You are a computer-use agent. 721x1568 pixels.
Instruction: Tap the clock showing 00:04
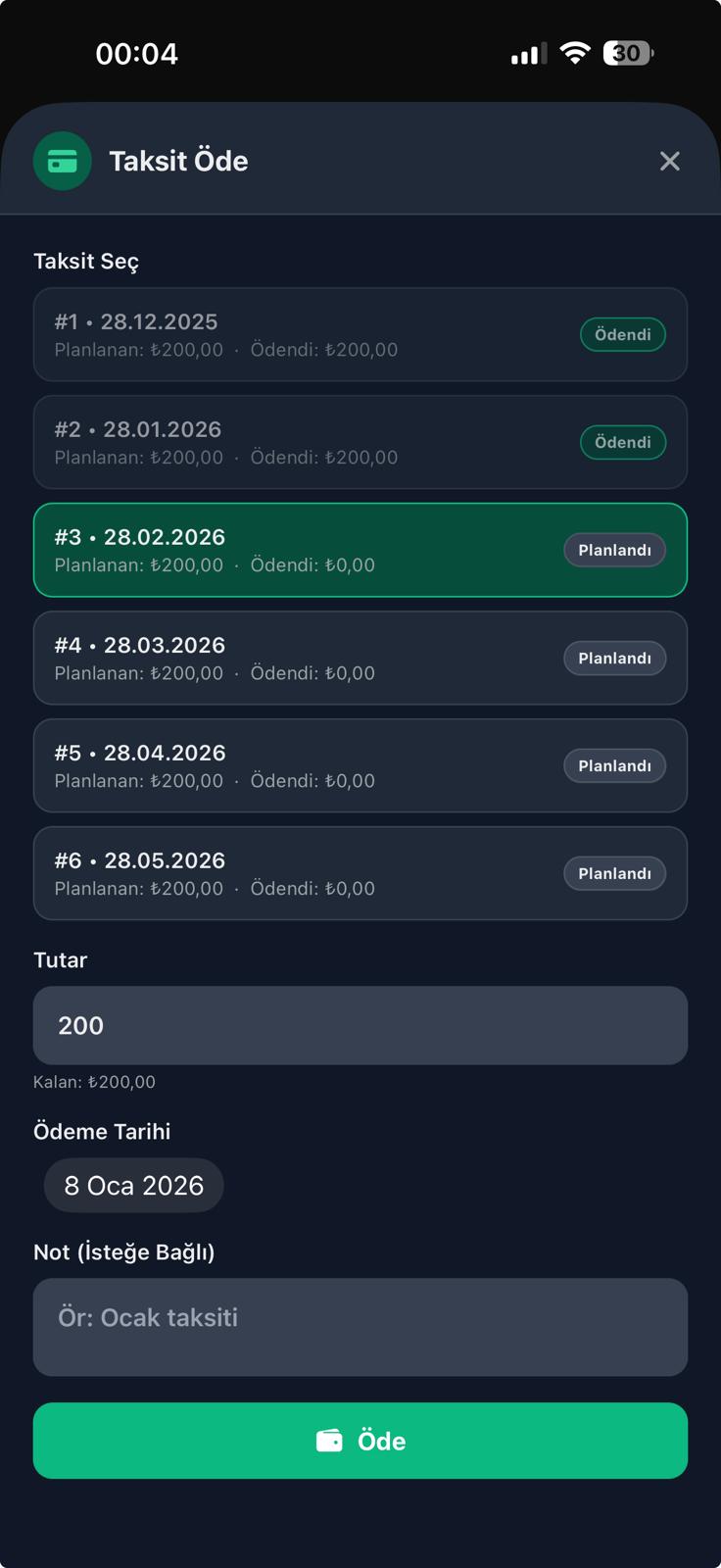(x=138, y=54)
